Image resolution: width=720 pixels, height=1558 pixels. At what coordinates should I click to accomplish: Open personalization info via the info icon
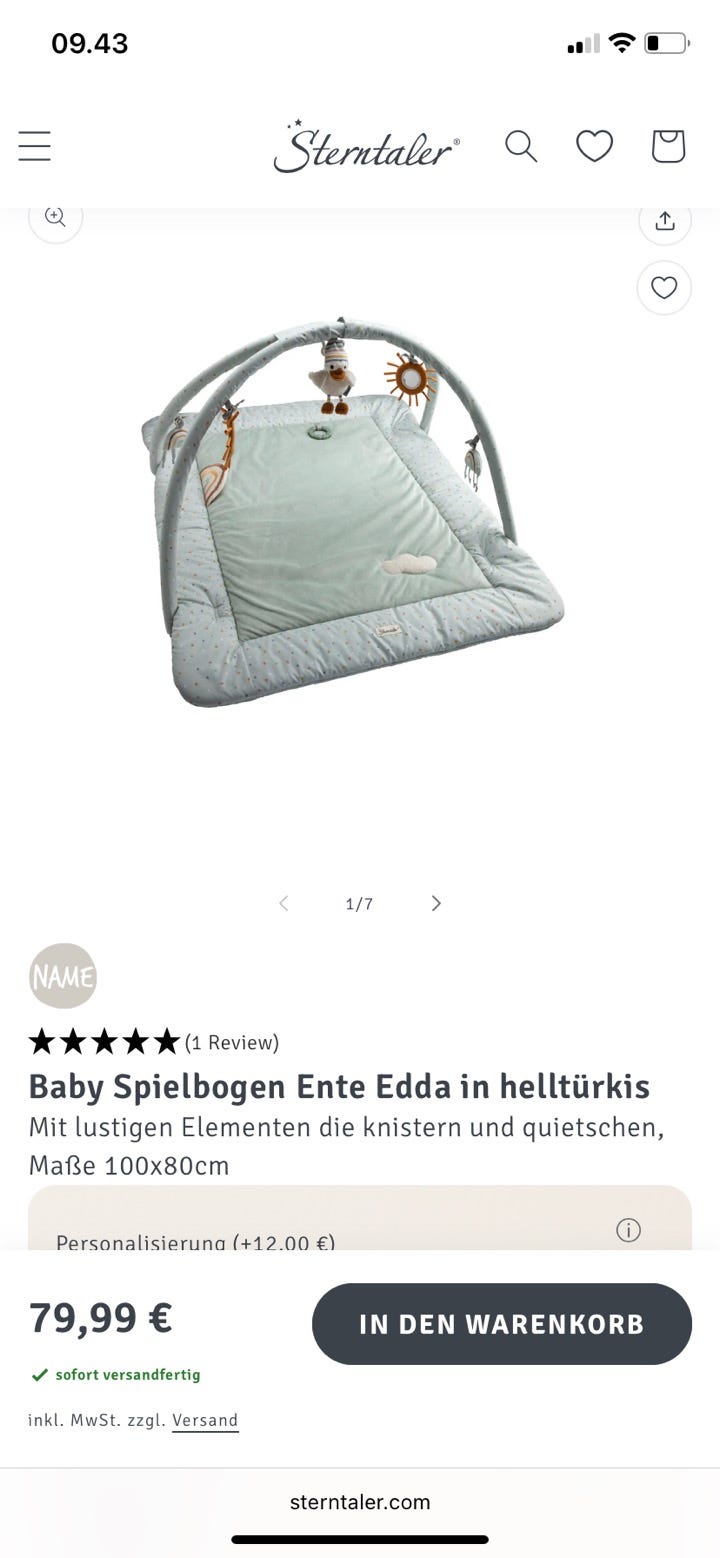pos(629,1230)
